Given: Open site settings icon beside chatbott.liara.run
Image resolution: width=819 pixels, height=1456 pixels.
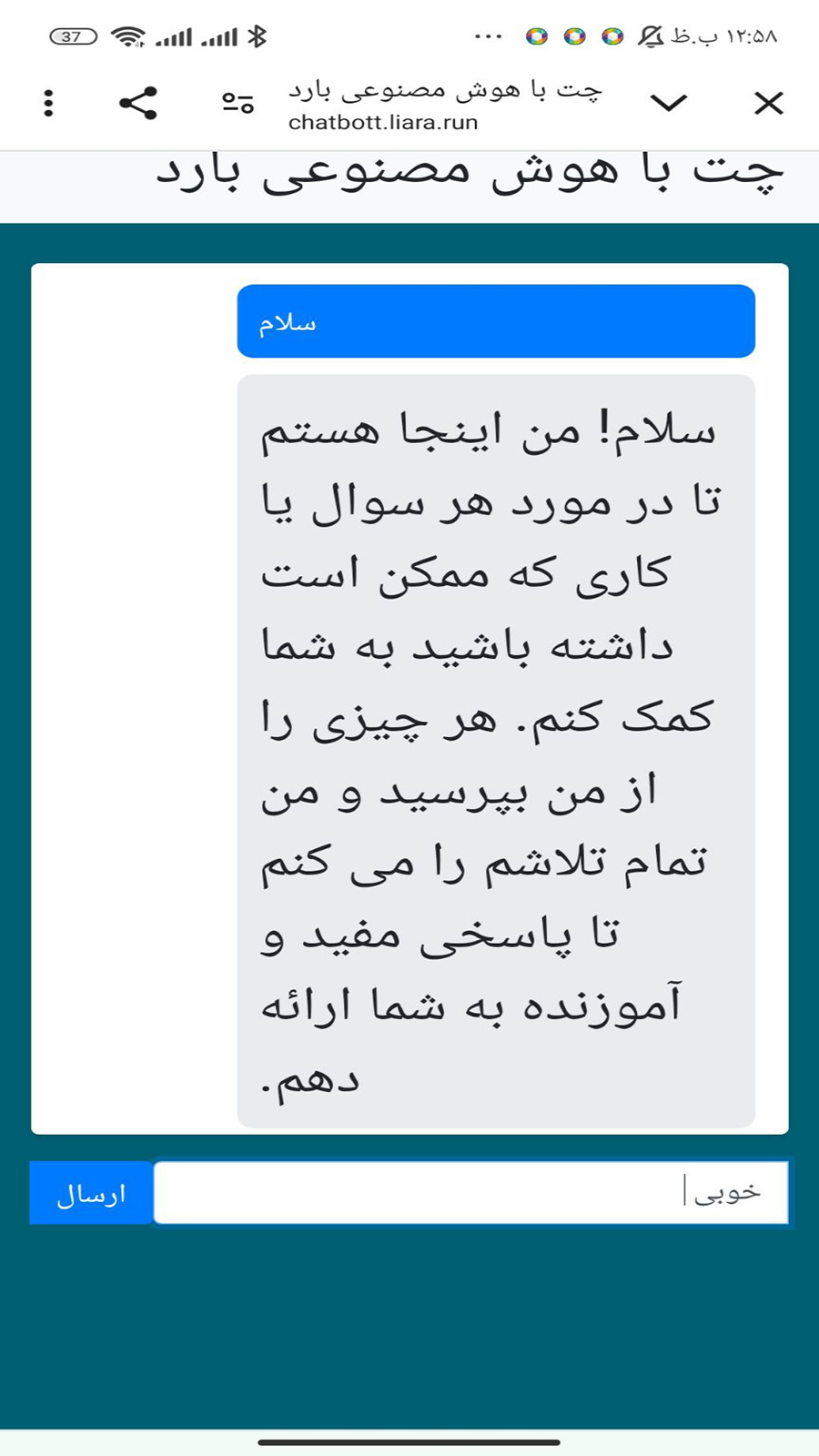Looking at the screenshot, I should coord(238,103).
